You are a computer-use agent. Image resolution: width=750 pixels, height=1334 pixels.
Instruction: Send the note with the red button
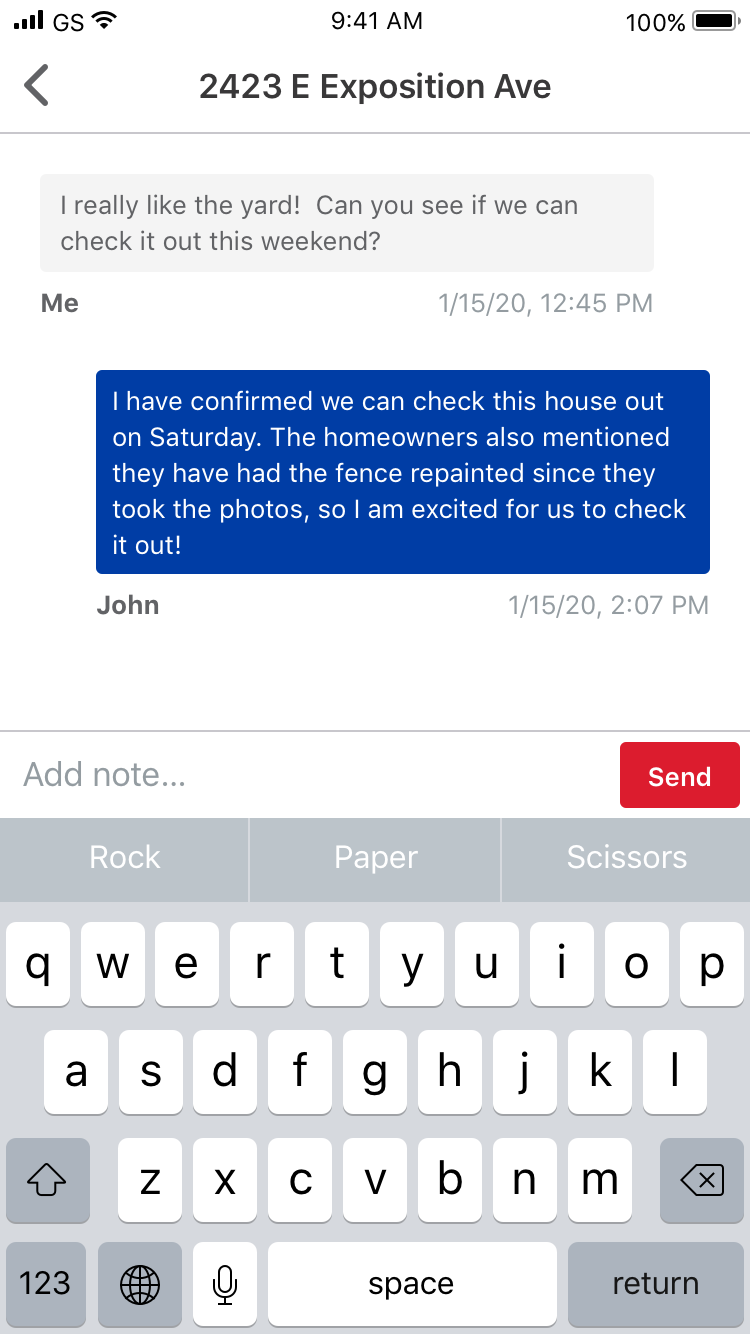pos(679,775)
